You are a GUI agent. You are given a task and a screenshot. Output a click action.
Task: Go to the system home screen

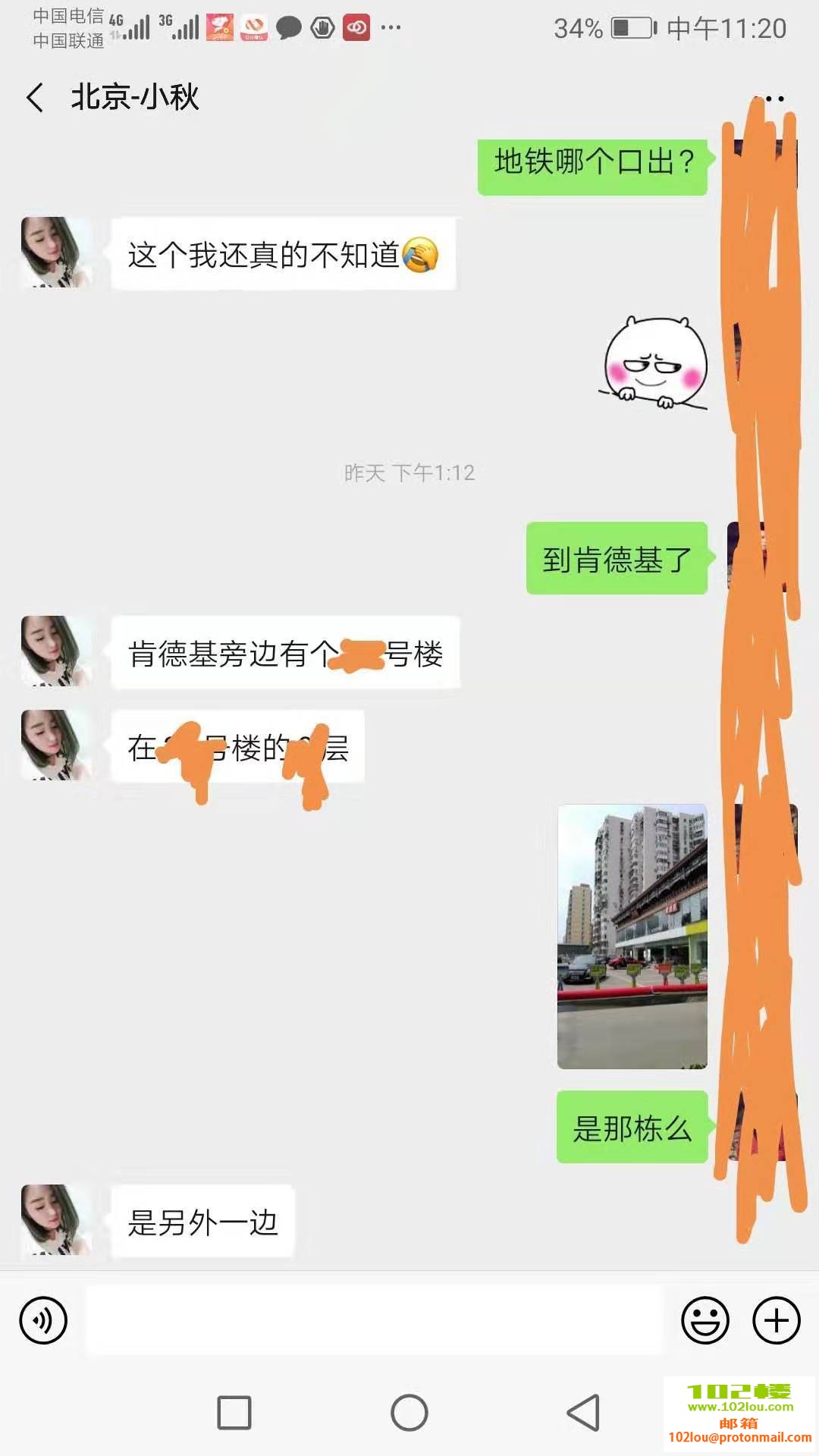coord(409,1413)
